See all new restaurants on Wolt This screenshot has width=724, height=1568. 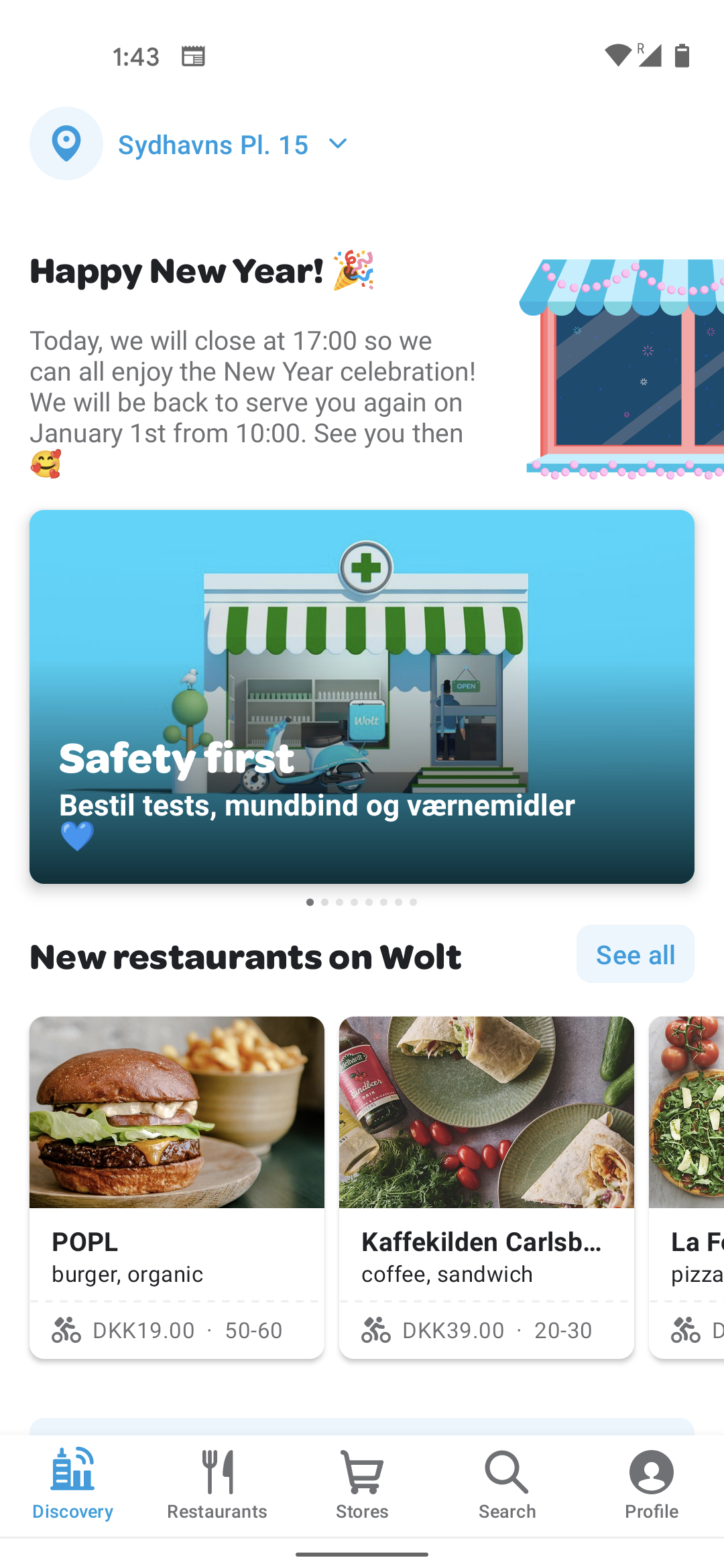tap(636, 954)
